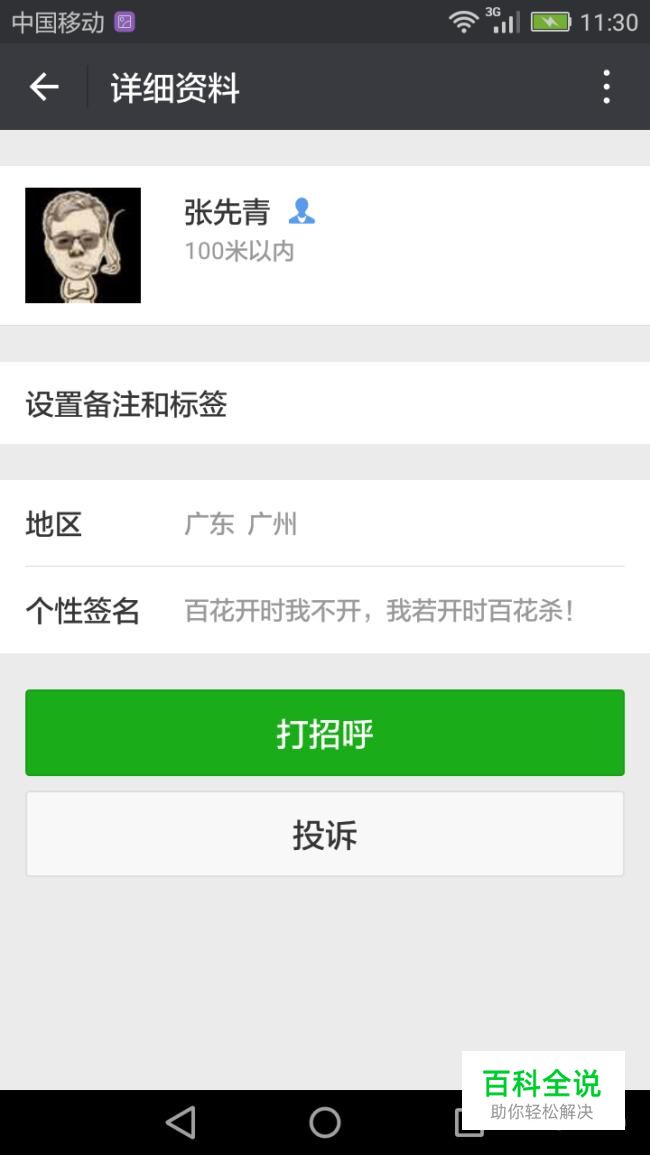Image resolution: width=650 pixels, height=1155 pixels.
Task: Go back using the top-left arrow
Action: click(x=44, y=88)
